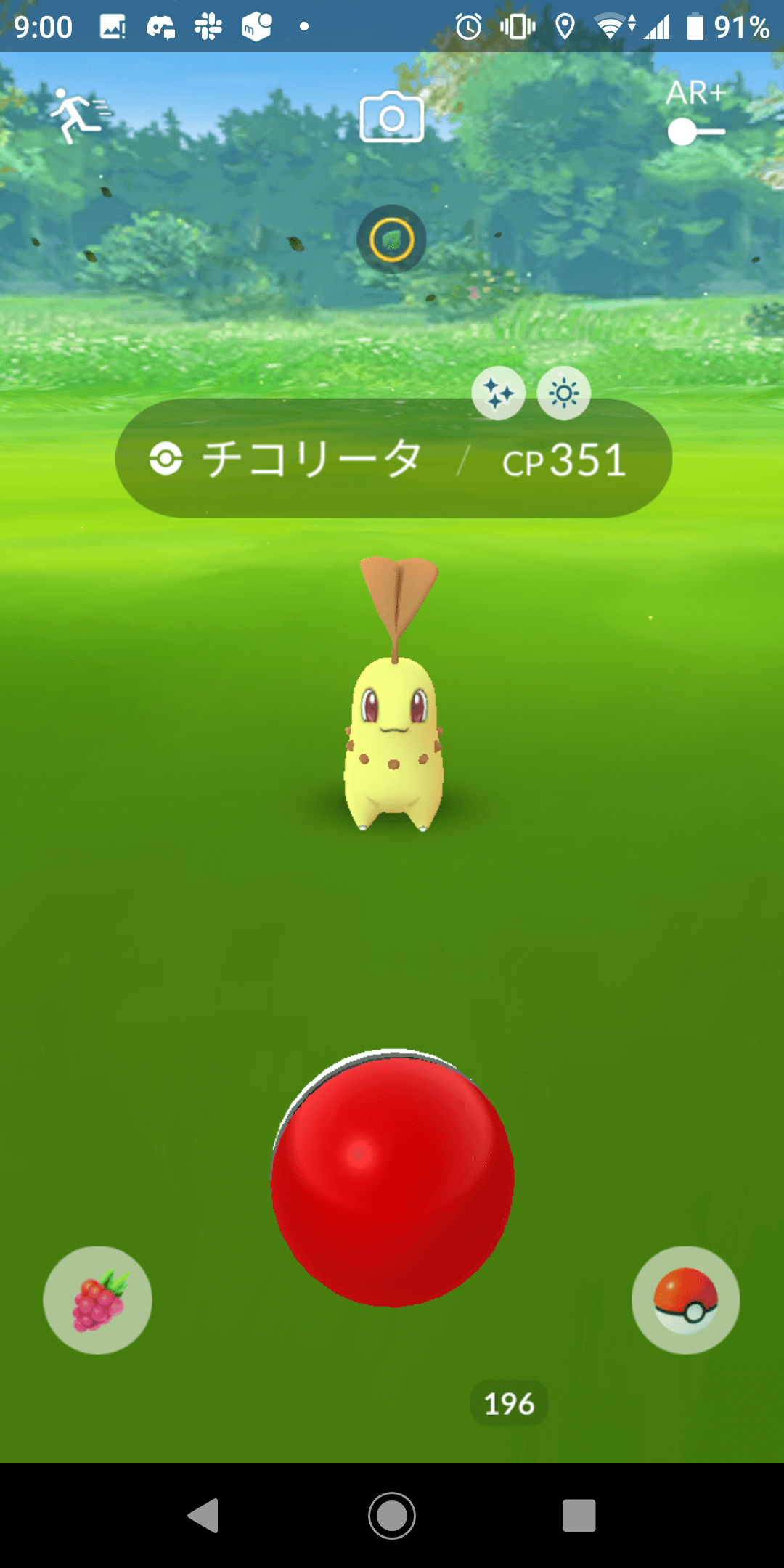Go back using the system back button
Image resolution: width=784 pixels, height=1568 pixels.
tap(204, 1515)
